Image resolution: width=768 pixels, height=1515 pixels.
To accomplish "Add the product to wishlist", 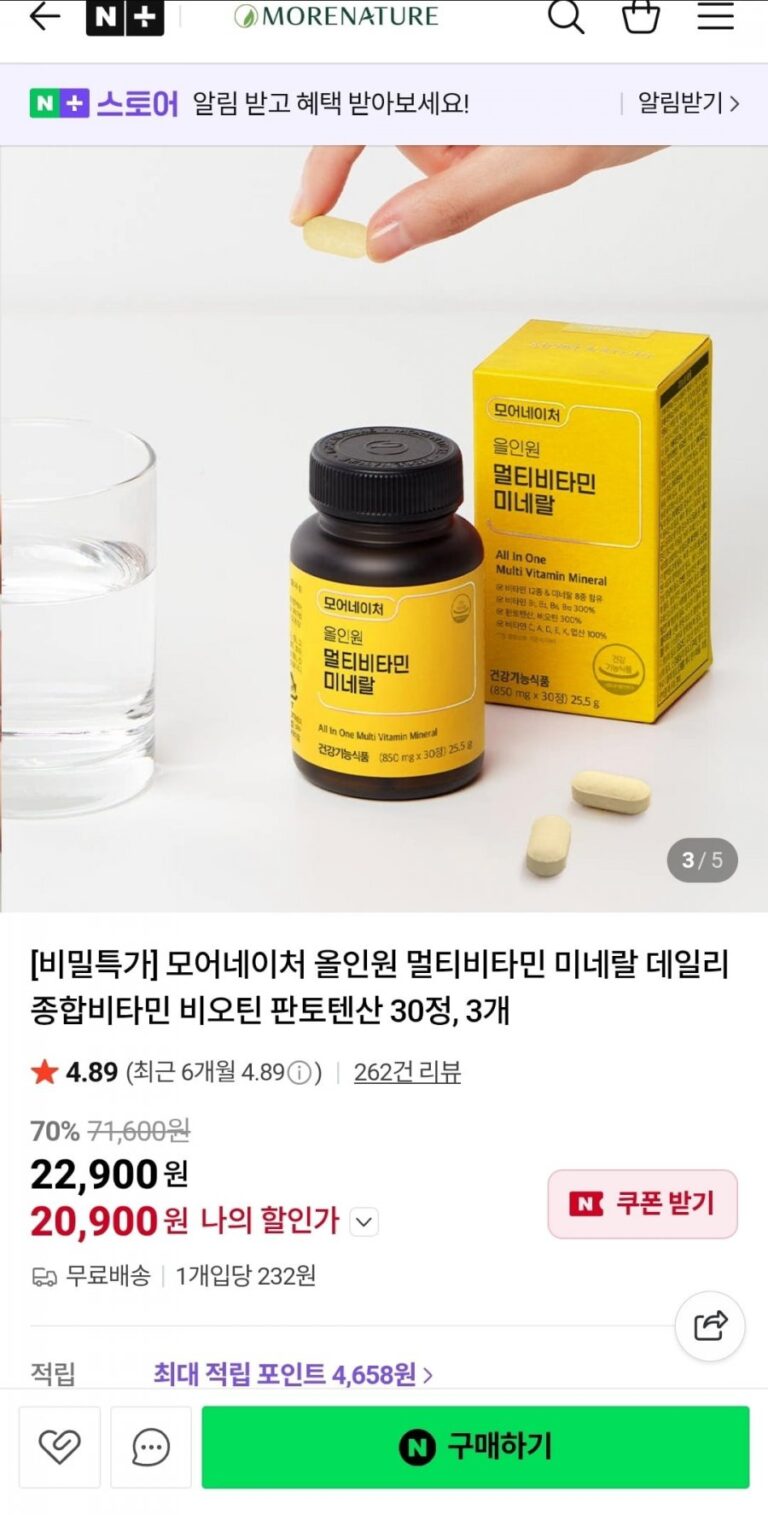I will pyautogui.click(x=59, y=1447).
